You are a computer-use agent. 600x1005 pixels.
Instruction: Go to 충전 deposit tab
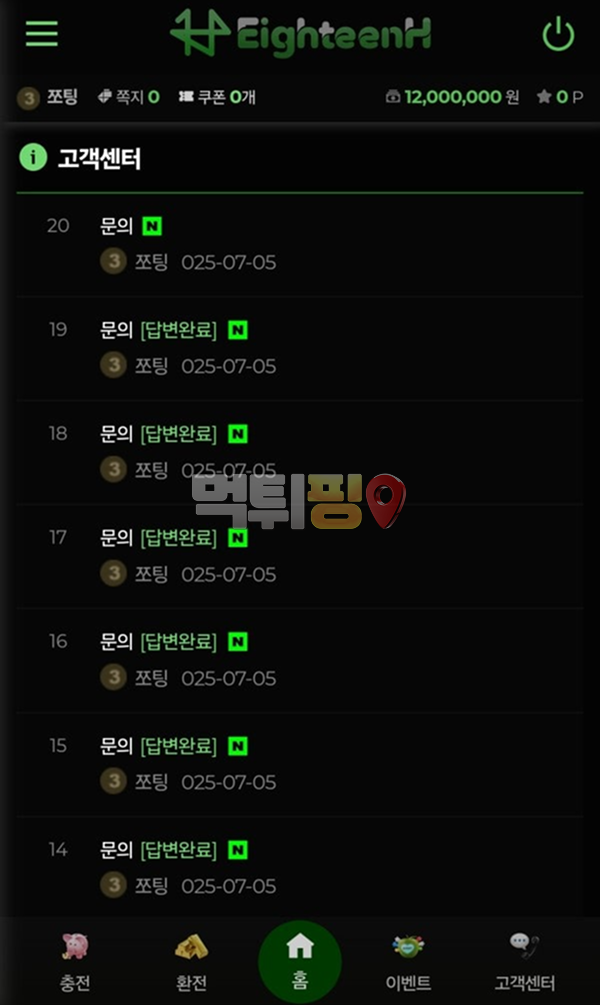(x=75, y=961)
